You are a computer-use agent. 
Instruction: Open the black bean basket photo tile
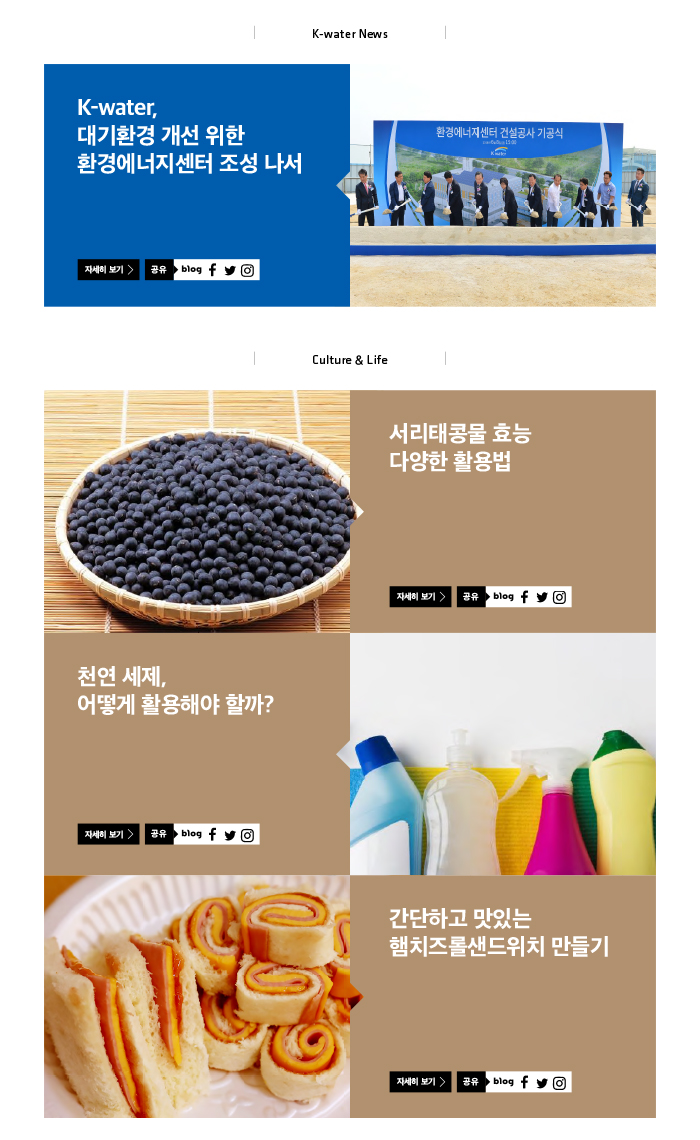click(197, 511)
